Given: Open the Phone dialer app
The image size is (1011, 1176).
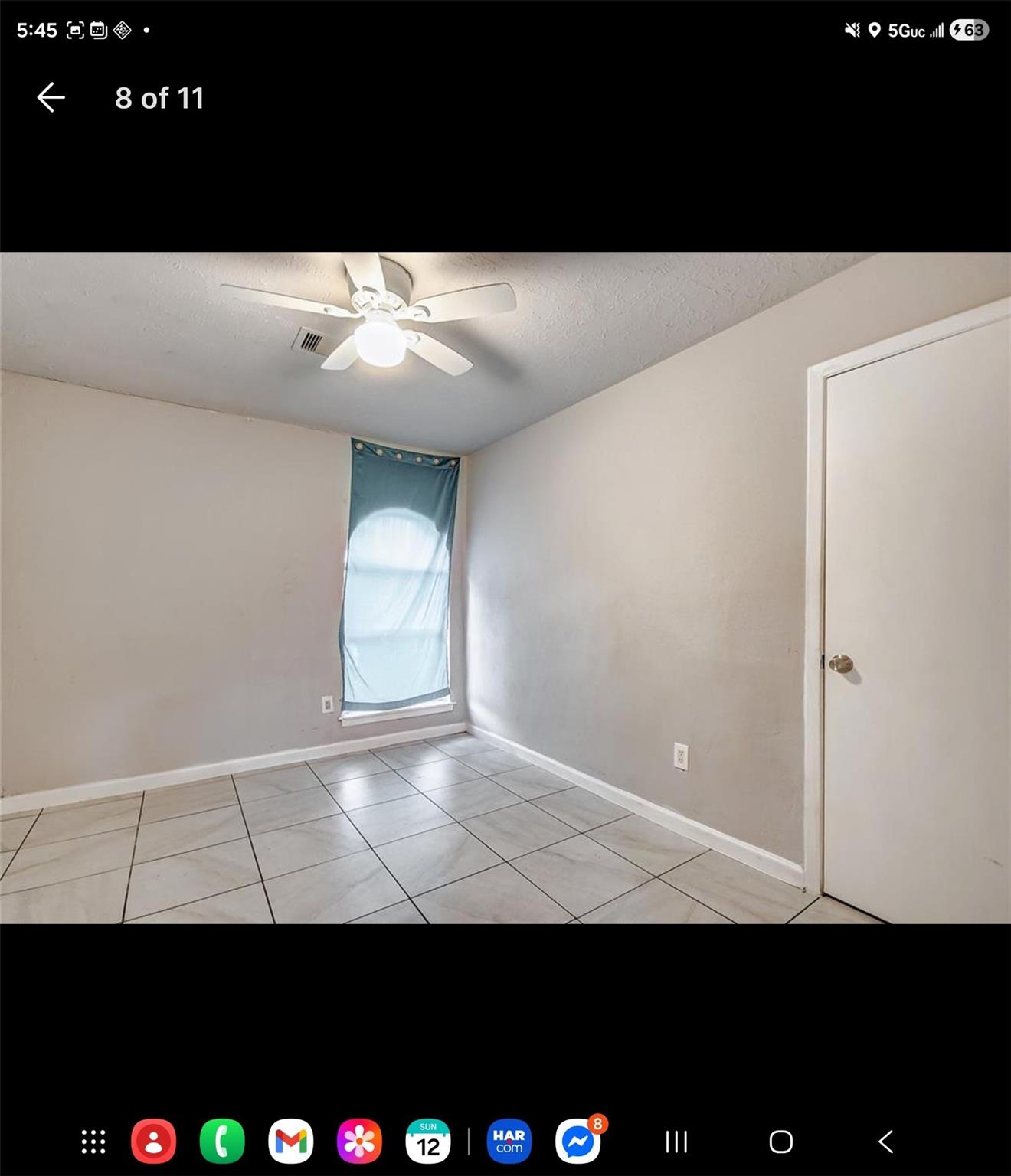Looking at the screenshot, I should click(222, 1142).
